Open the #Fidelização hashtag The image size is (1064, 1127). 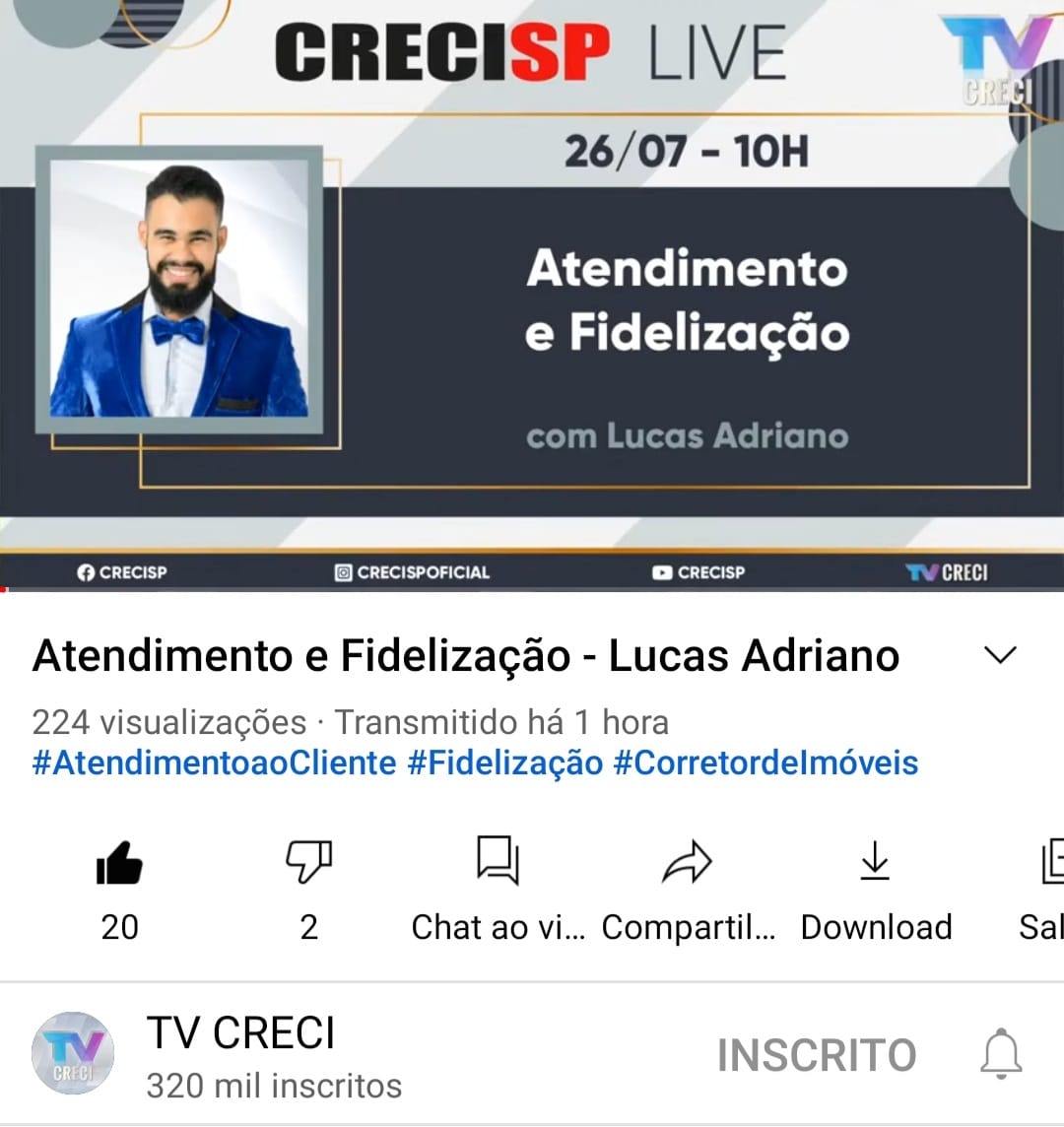(x=505, y=762)
